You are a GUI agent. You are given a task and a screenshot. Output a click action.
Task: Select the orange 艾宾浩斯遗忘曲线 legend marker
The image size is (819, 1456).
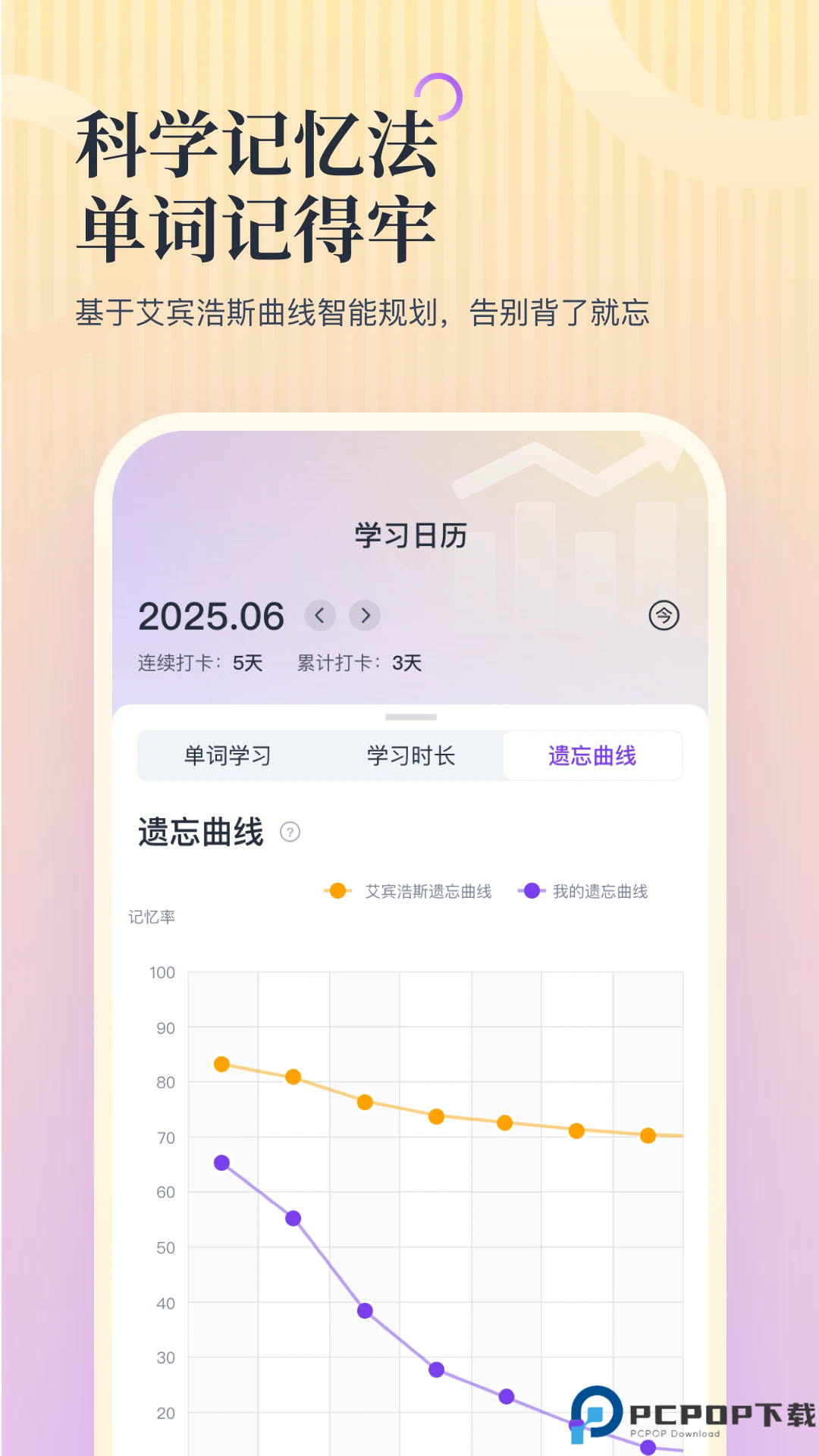pyautogui.click(x=337, y=893)
